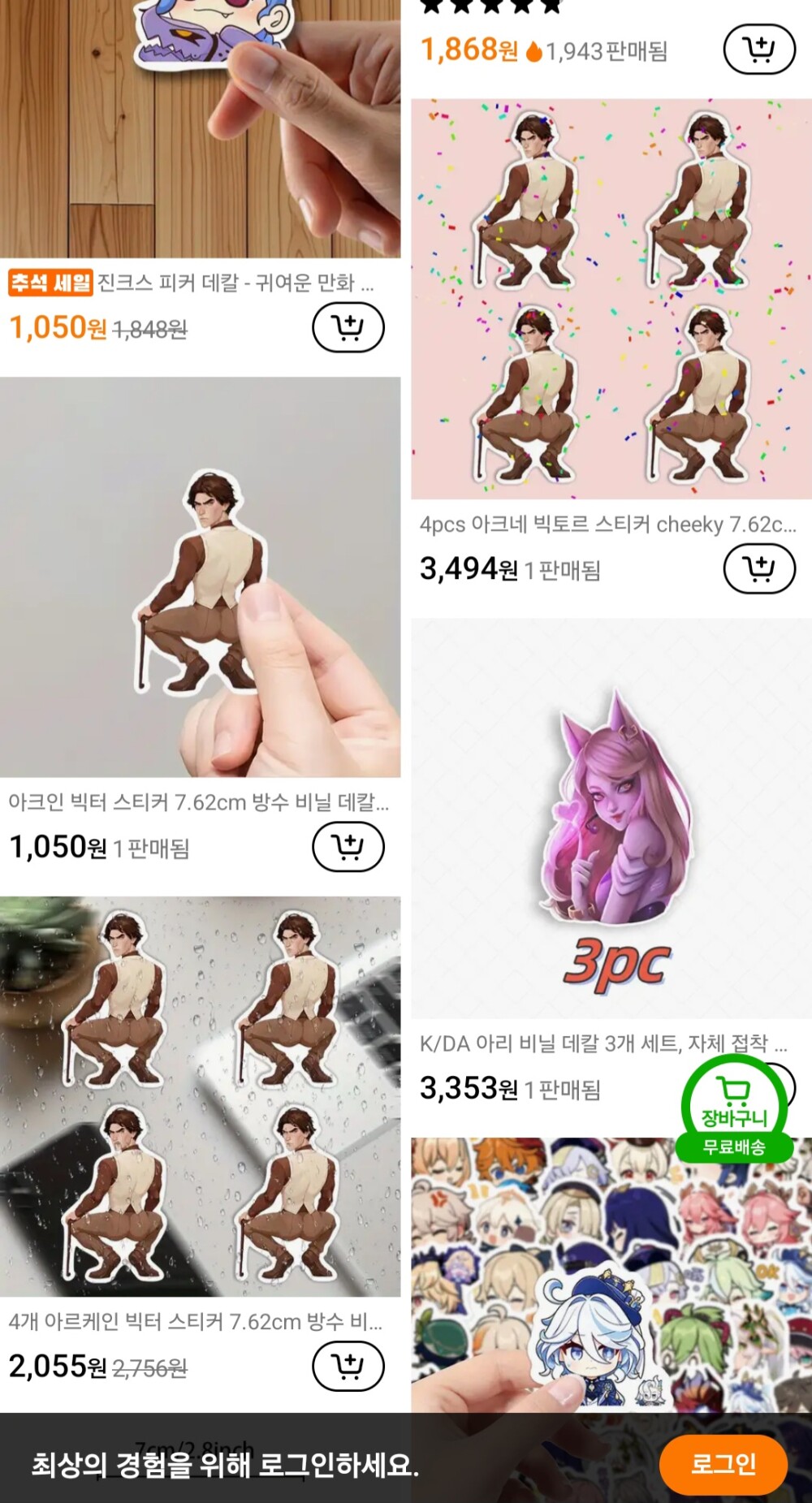This screenshot has height=1503, width=812.
Task: Open 4개 아르케인 빅터 스티커 product
Action: point(200,1096)
